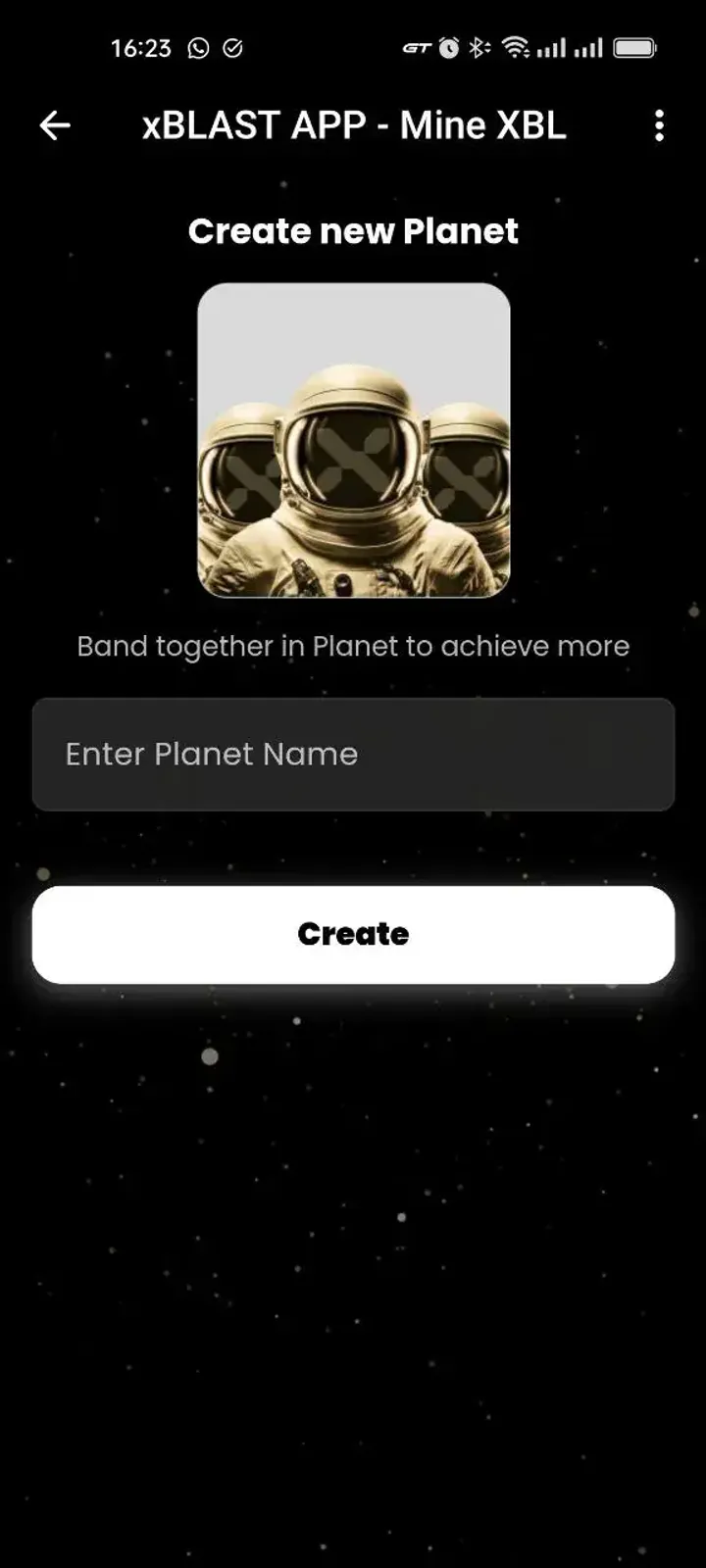
Task: Tap the task checkmark icon next to WhatsApp
Action: click(x=235, y=47)
